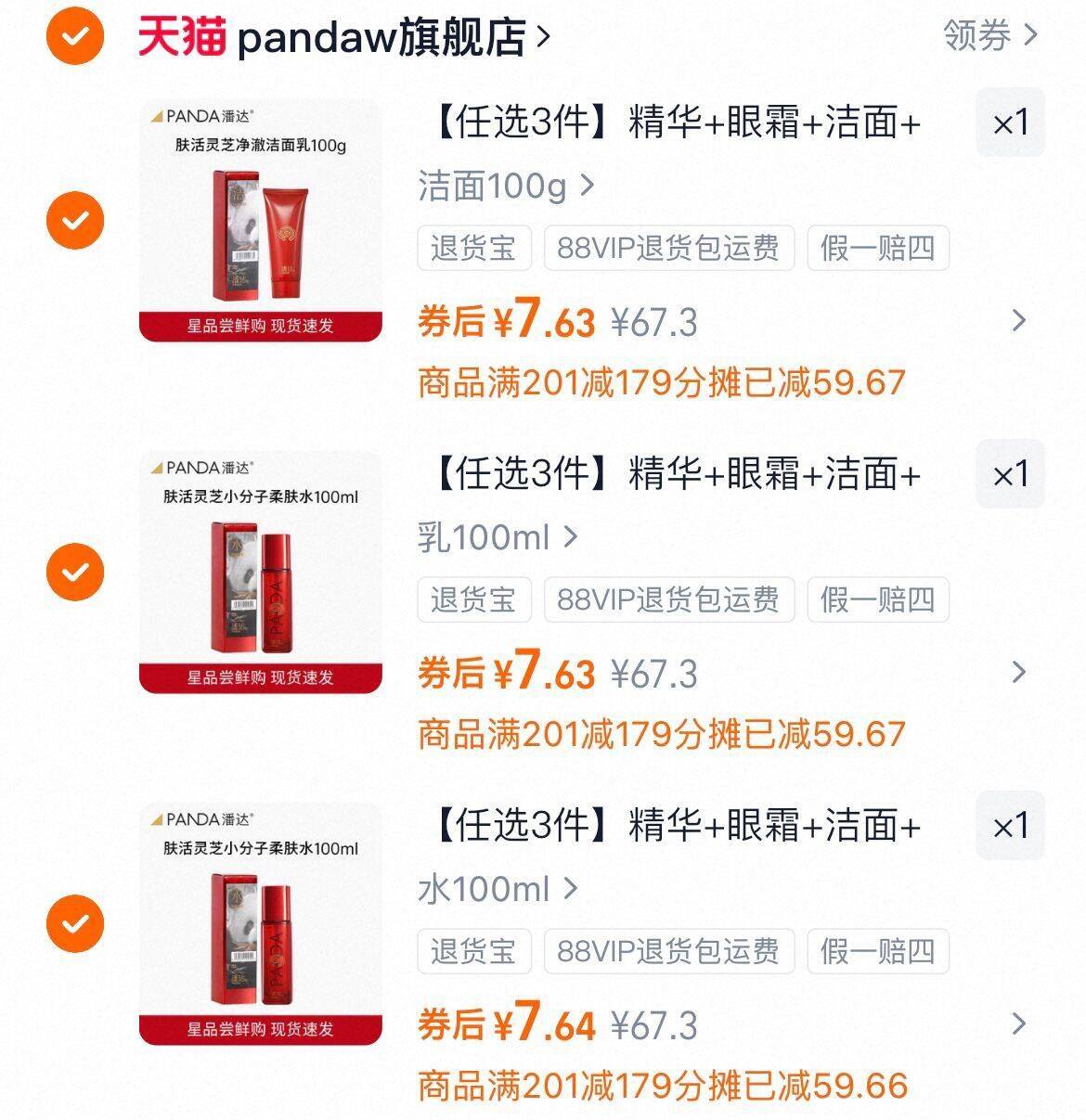Image resolution: width=1086 pixels, height=1120 pixels.
Task: Change the 水100ml variant option
Action: tap(498, 889)
